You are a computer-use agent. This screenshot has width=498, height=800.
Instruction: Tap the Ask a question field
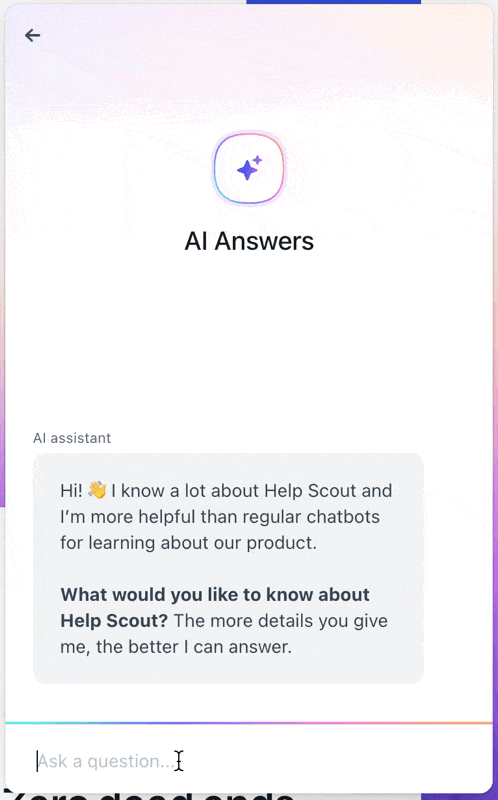[248, 761]
